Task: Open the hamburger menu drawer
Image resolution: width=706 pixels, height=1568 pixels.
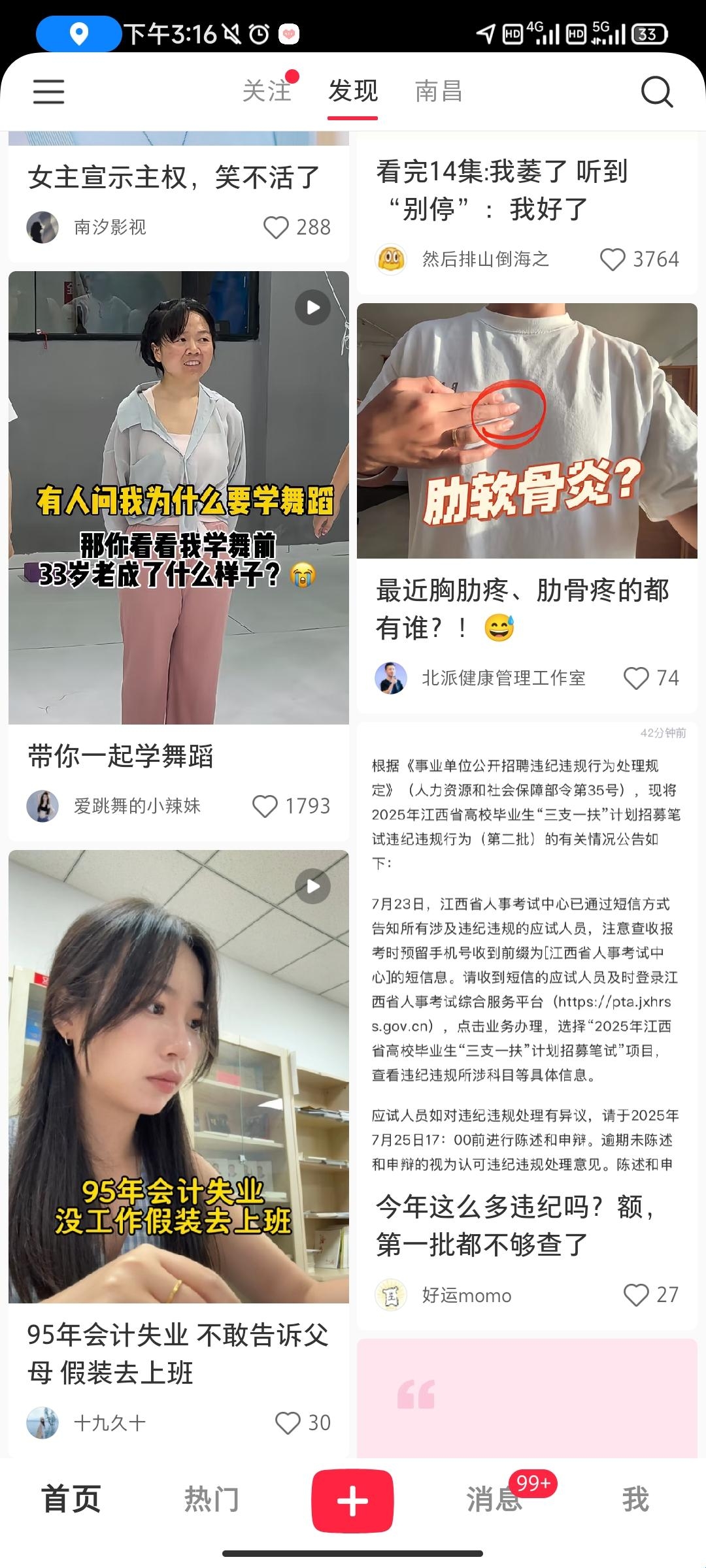Action: 49,91
